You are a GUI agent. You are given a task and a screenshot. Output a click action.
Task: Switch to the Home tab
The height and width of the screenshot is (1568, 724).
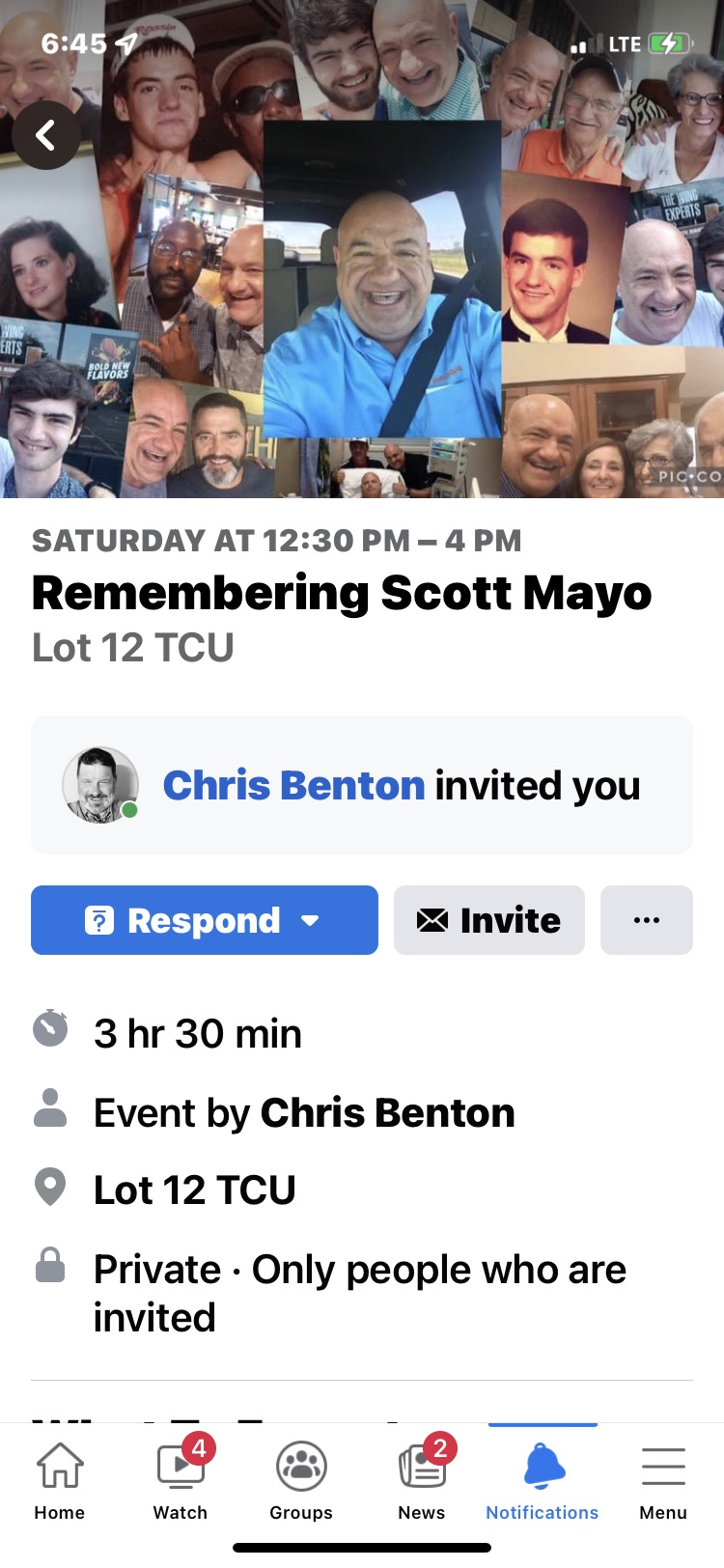60,1480
